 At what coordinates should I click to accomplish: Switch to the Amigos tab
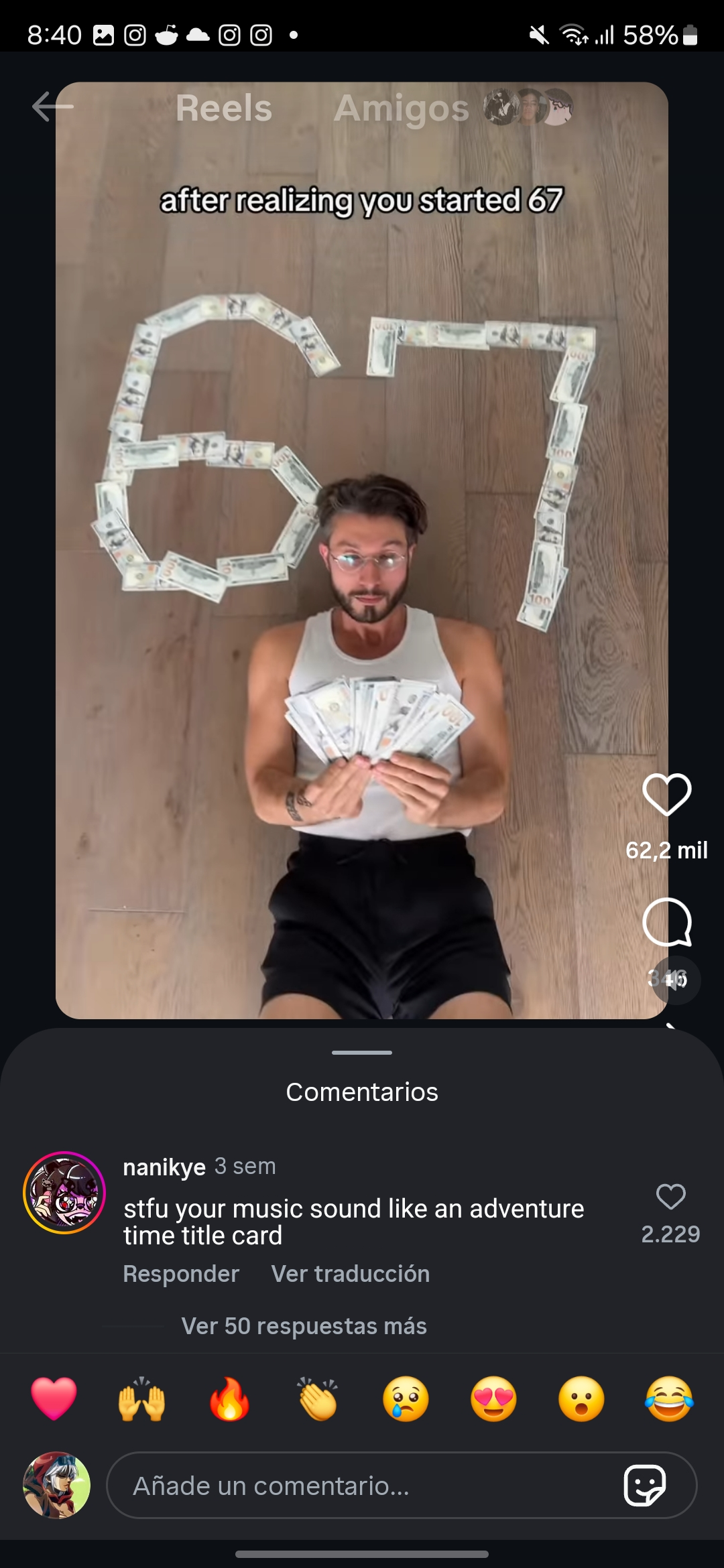click(x=401, y=109)
